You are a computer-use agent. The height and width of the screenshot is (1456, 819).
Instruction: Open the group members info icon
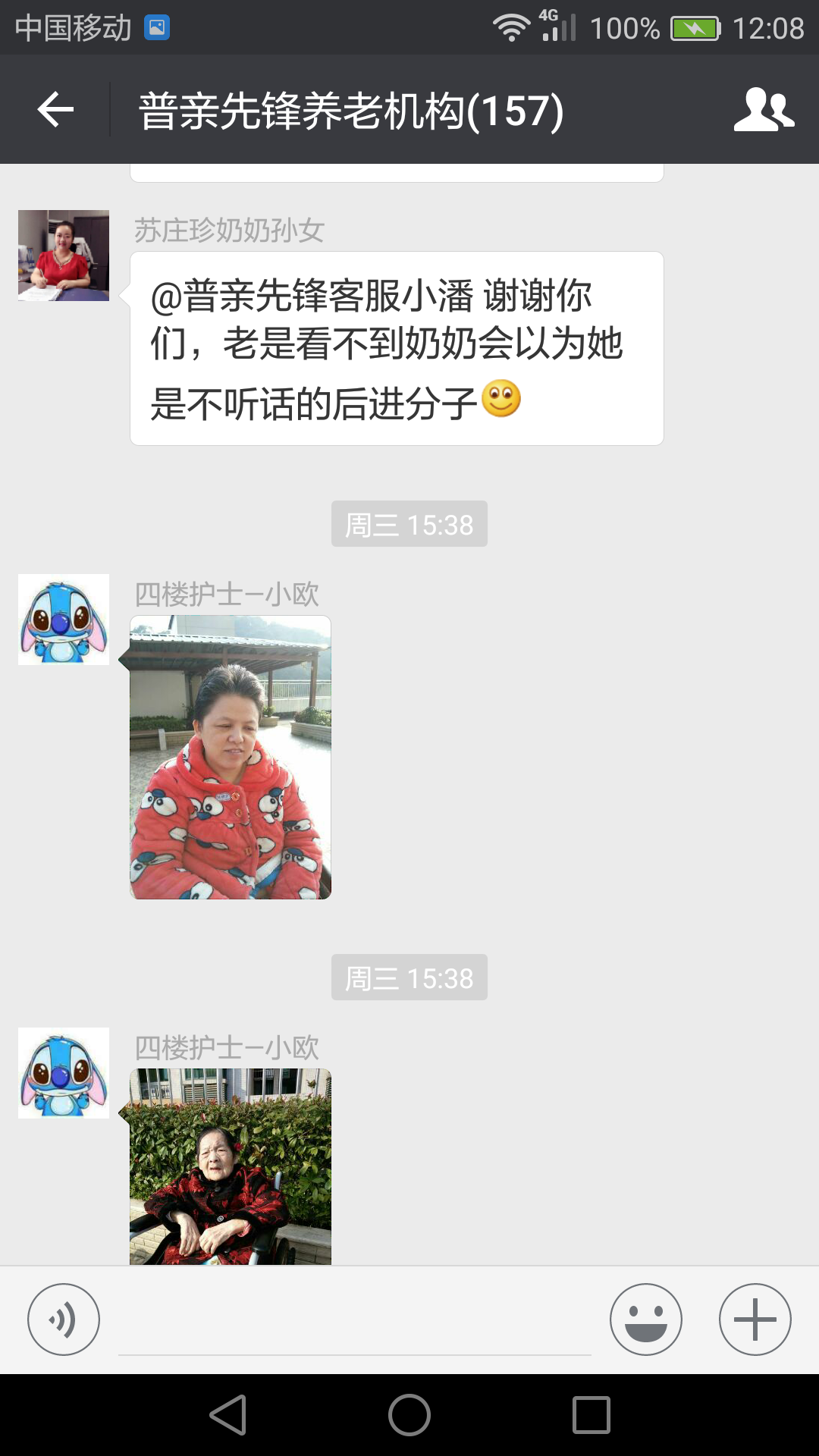point(764,110)
